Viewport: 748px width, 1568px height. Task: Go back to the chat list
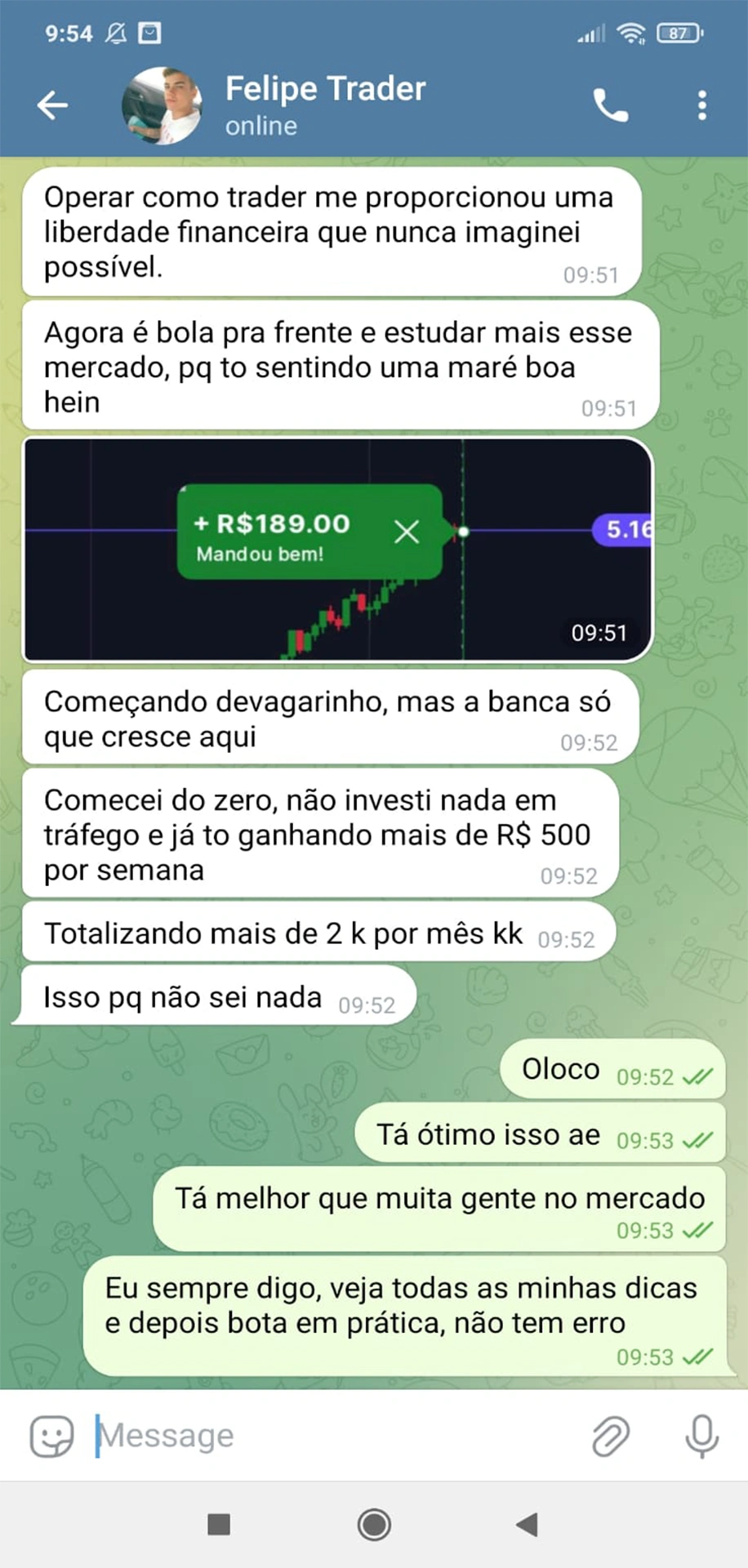(x=52, y=105)
